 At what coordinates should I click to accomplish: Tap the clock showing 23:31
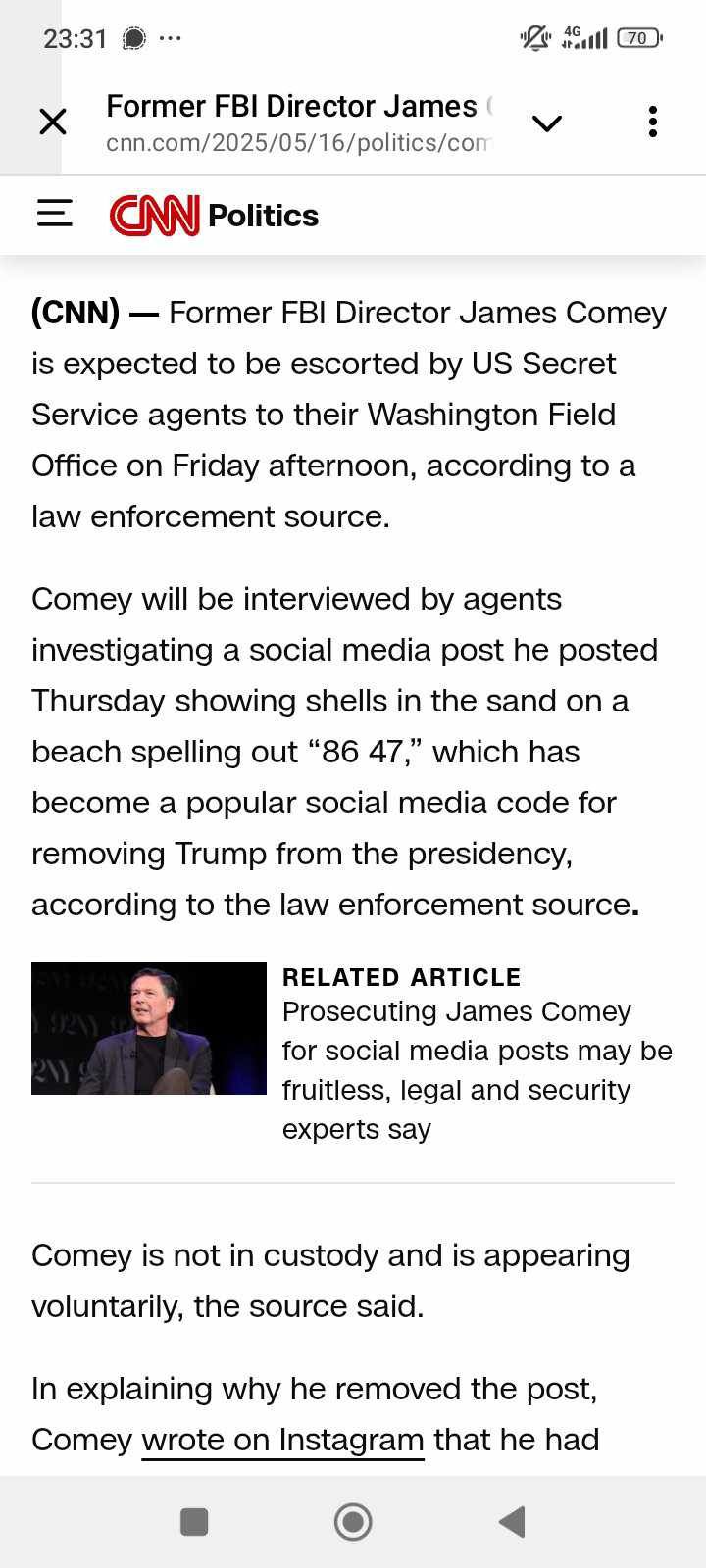point(74,38)
